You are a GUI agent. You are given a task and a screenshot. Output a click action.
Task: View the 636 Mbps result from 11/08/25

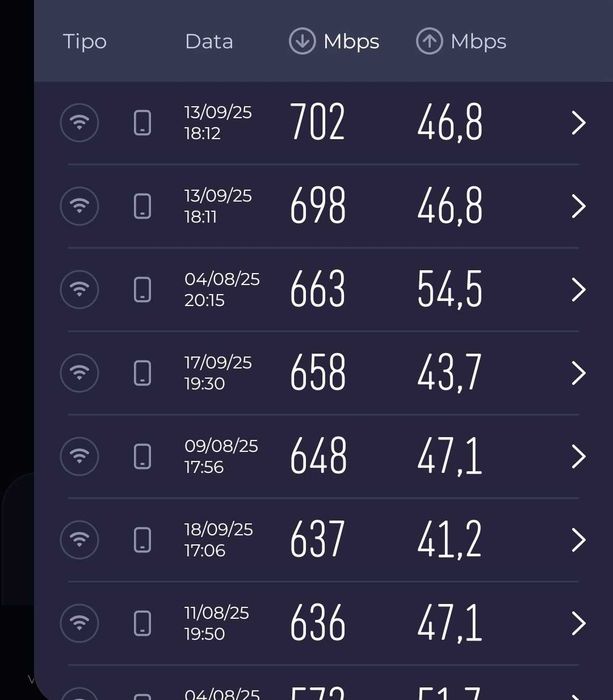pyautogui.click(x=578, y=624)
